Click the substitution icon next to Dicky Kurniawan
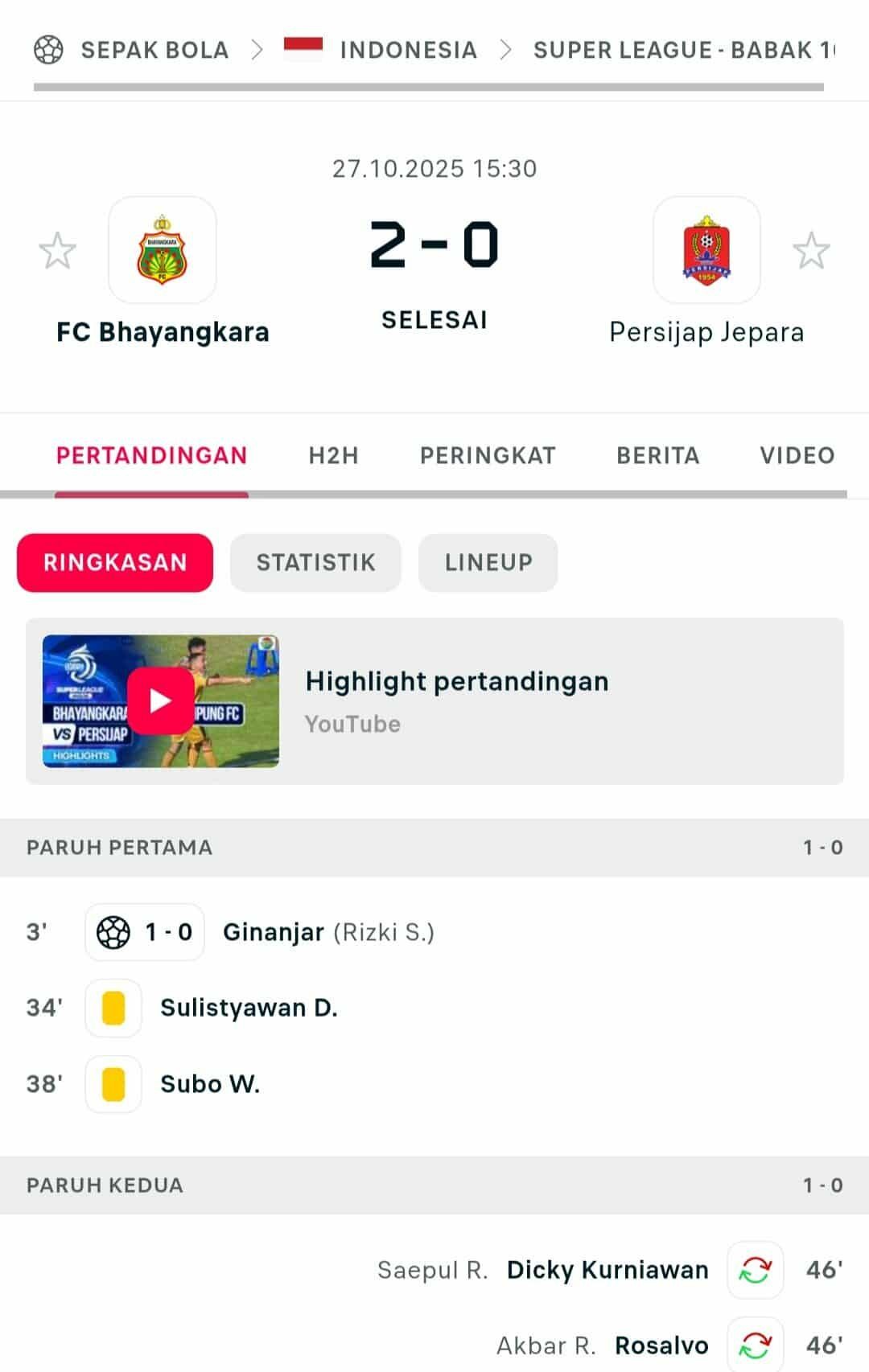Viewport: 869px width, 1372px height. pyautogui.click(x=755, y=1269)
